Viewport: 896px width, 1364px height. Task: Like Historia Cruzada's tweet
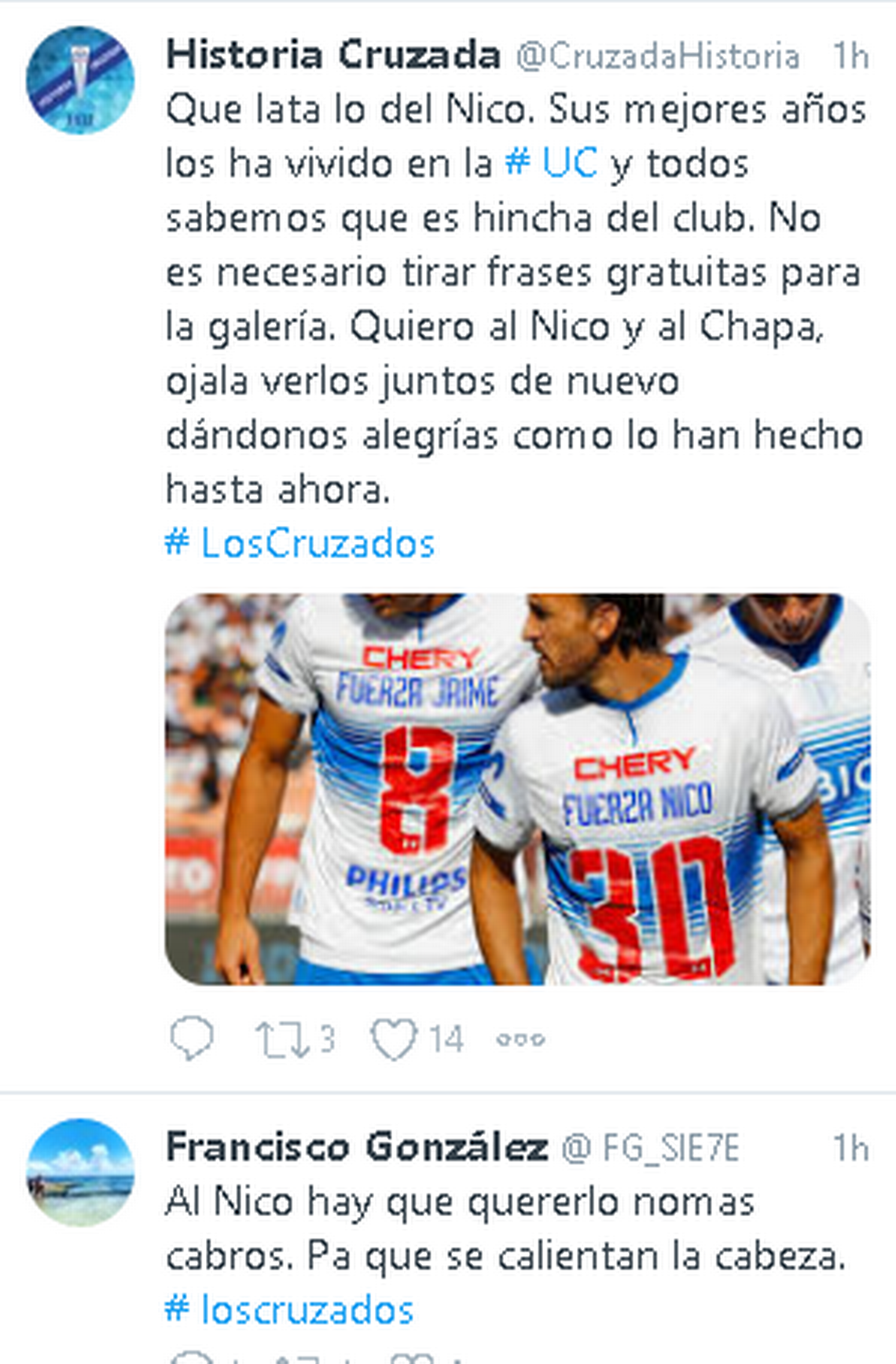click(x=393, y=1039)
